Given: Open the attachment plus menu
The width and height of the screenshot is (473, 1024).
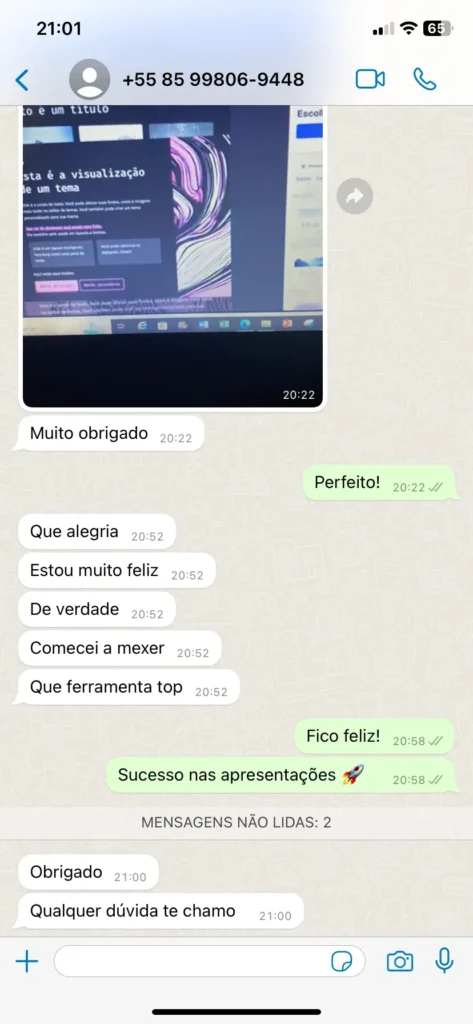Looking at the screenshot, I should tap(27, 961).
